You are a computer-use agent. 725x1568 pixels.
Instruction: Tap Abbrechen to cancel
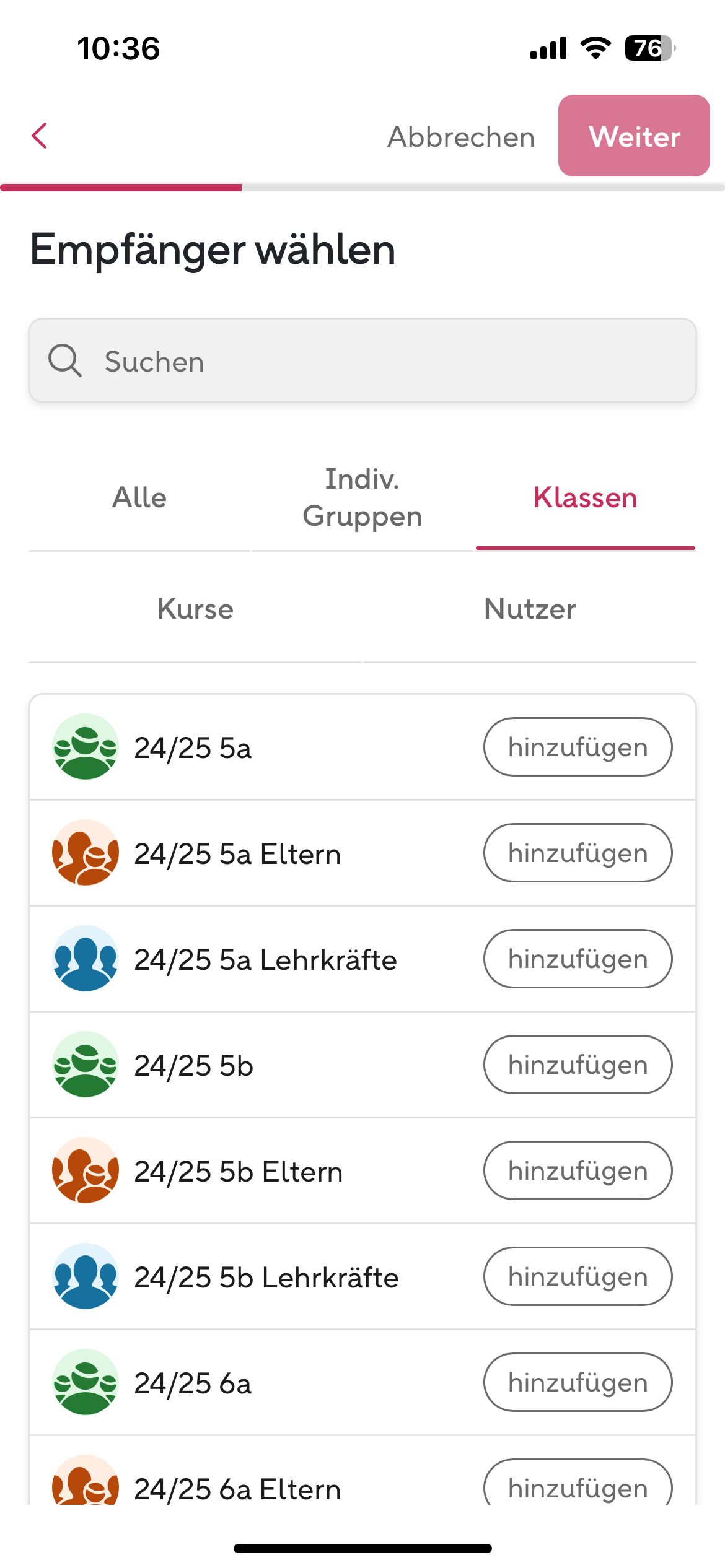pyautogui.click(x=461, y=137)
